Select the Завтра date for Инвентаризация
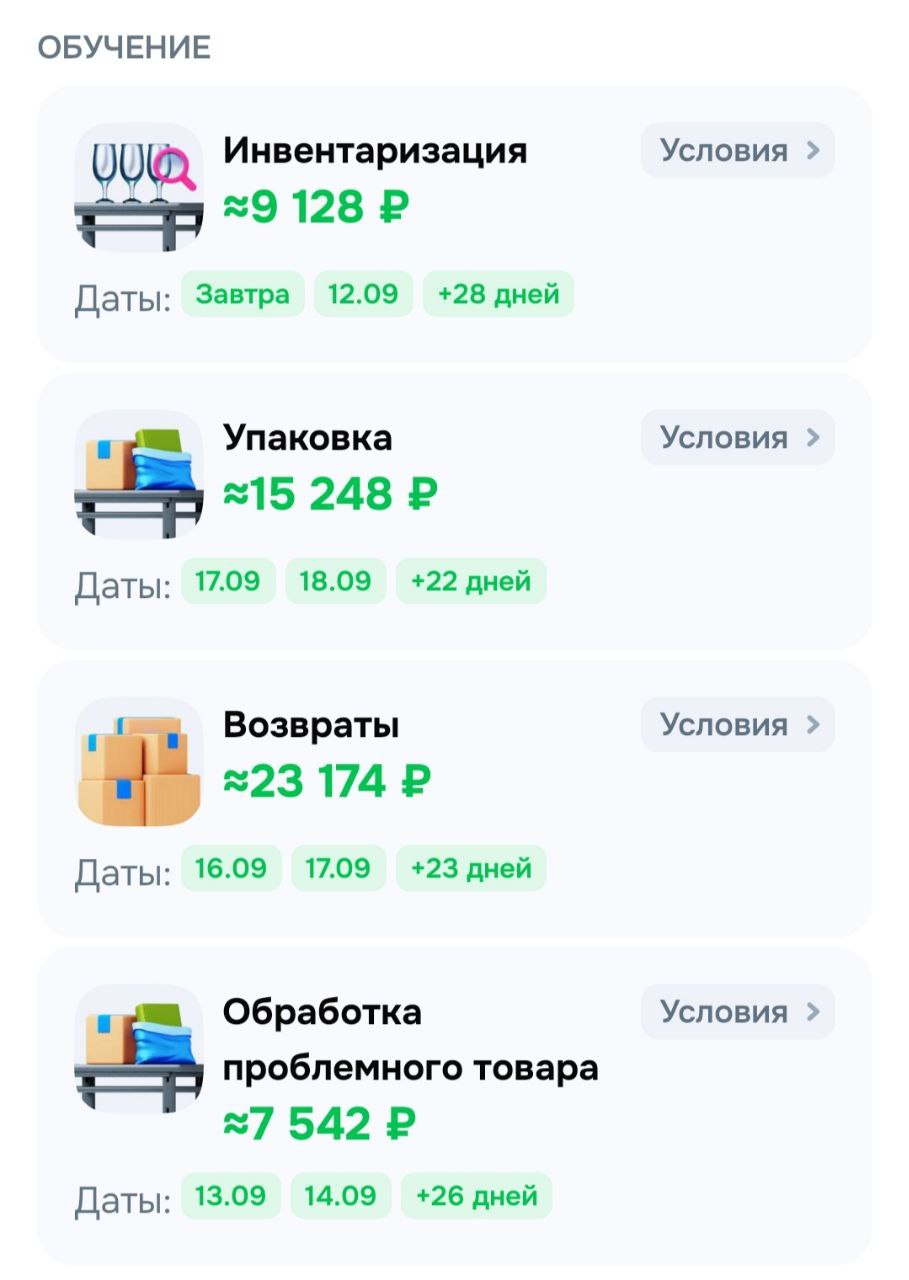 point(243,295)
